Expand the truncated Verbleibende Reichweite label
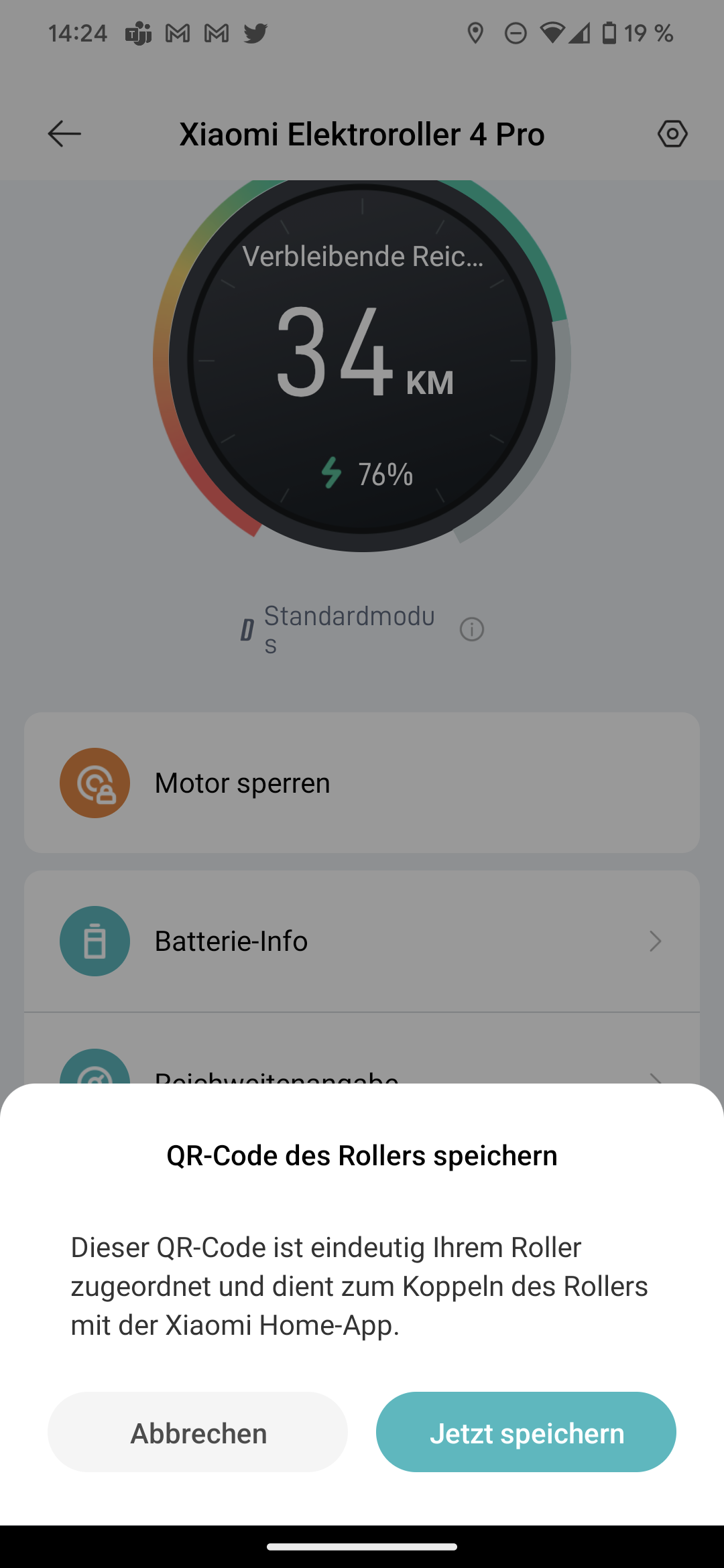Viewport: 724px width, 1568px height. pyautogui.click(x=362, y=257)
